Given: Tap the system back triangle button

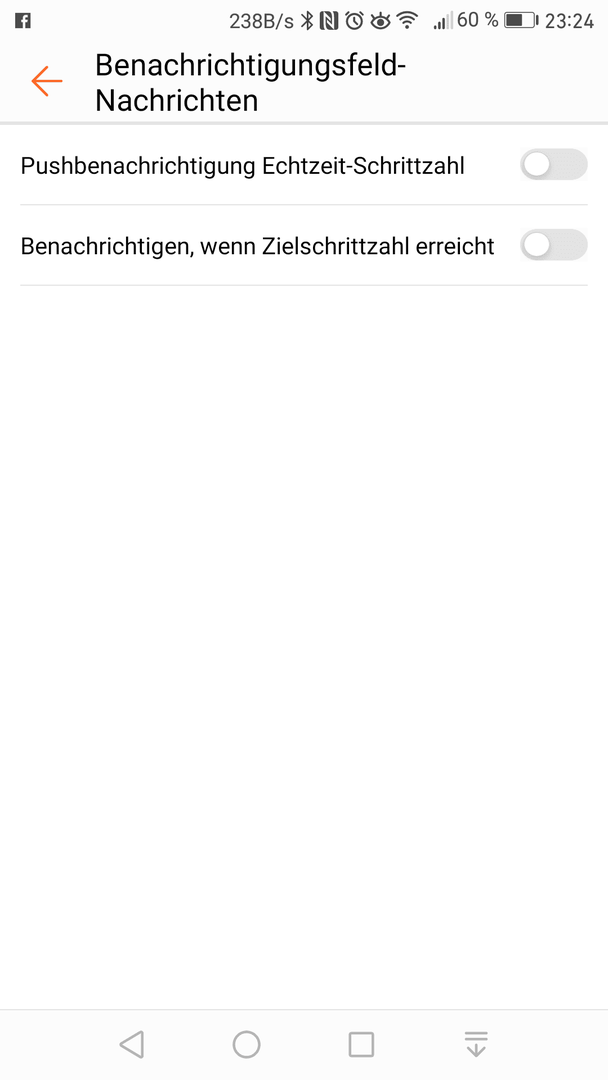Looking at the screenshot, I should coord(132,1044).
